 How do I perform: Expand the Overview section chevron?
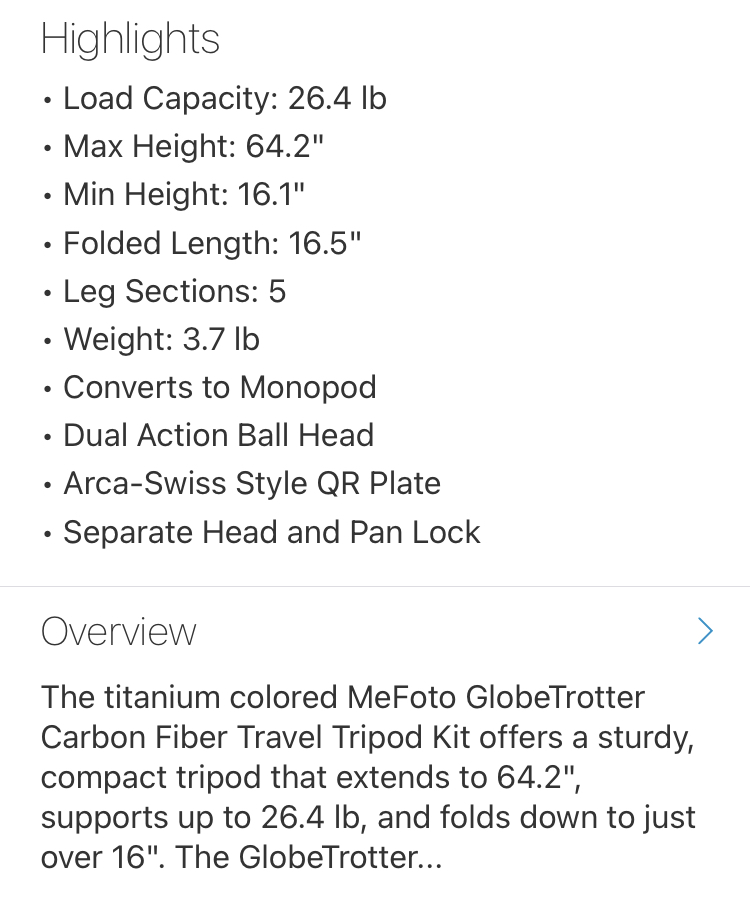tap(705, 631)
